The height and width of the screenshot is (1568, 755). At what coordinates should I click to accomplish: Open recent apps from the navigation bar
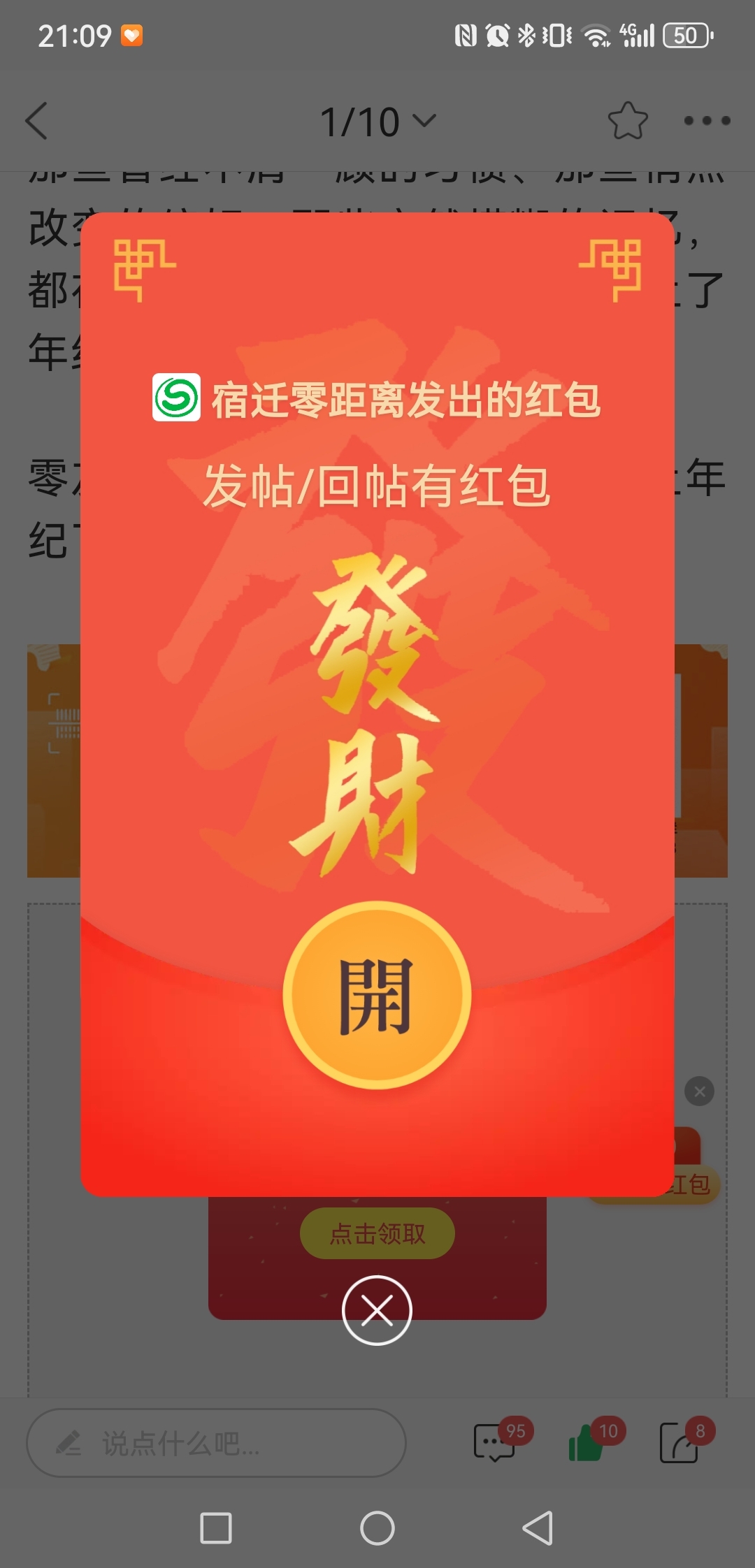216,1528
